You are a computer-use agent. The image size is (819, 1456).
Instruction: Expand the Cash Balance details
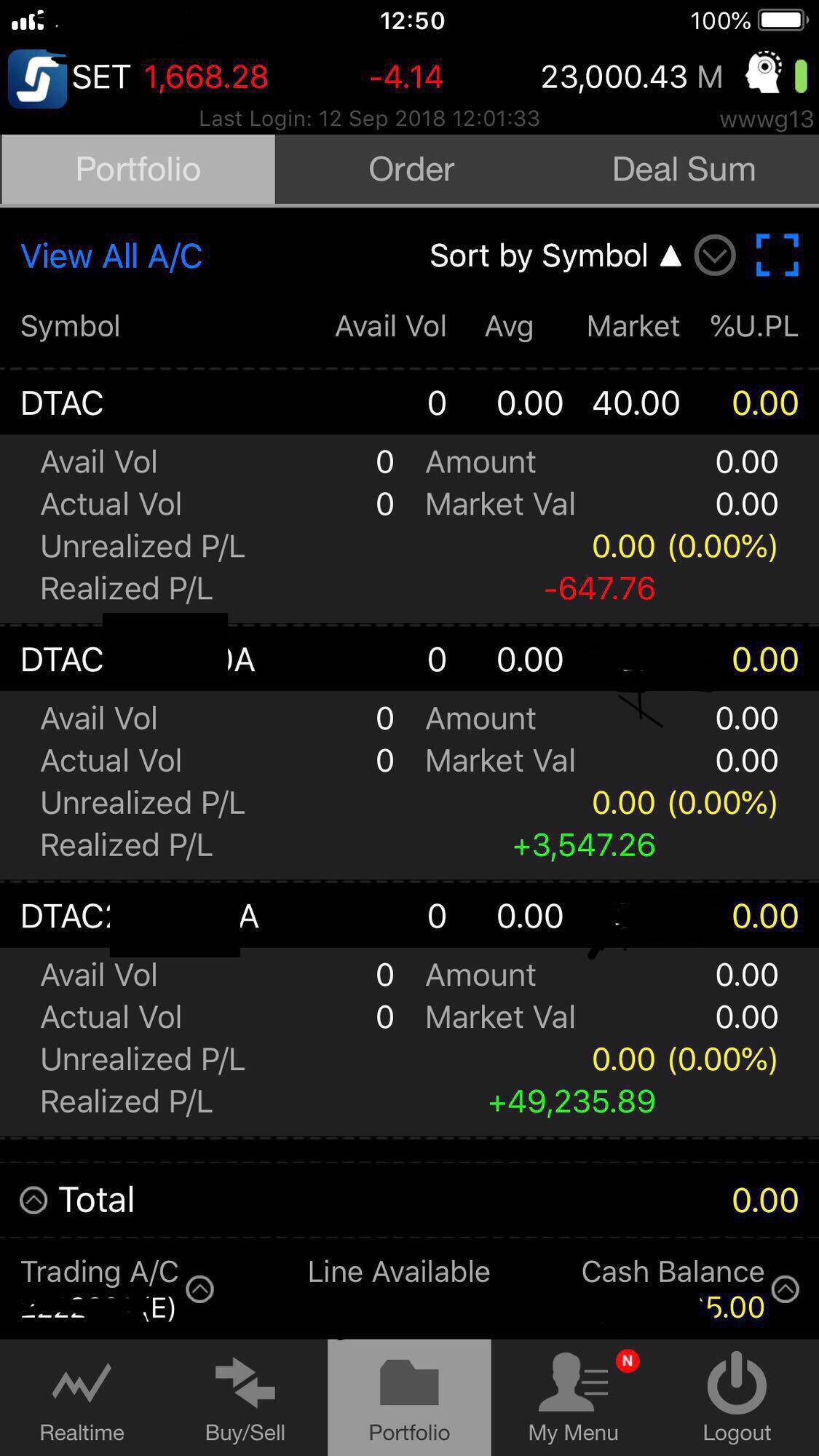click(x=786, y=1289)
